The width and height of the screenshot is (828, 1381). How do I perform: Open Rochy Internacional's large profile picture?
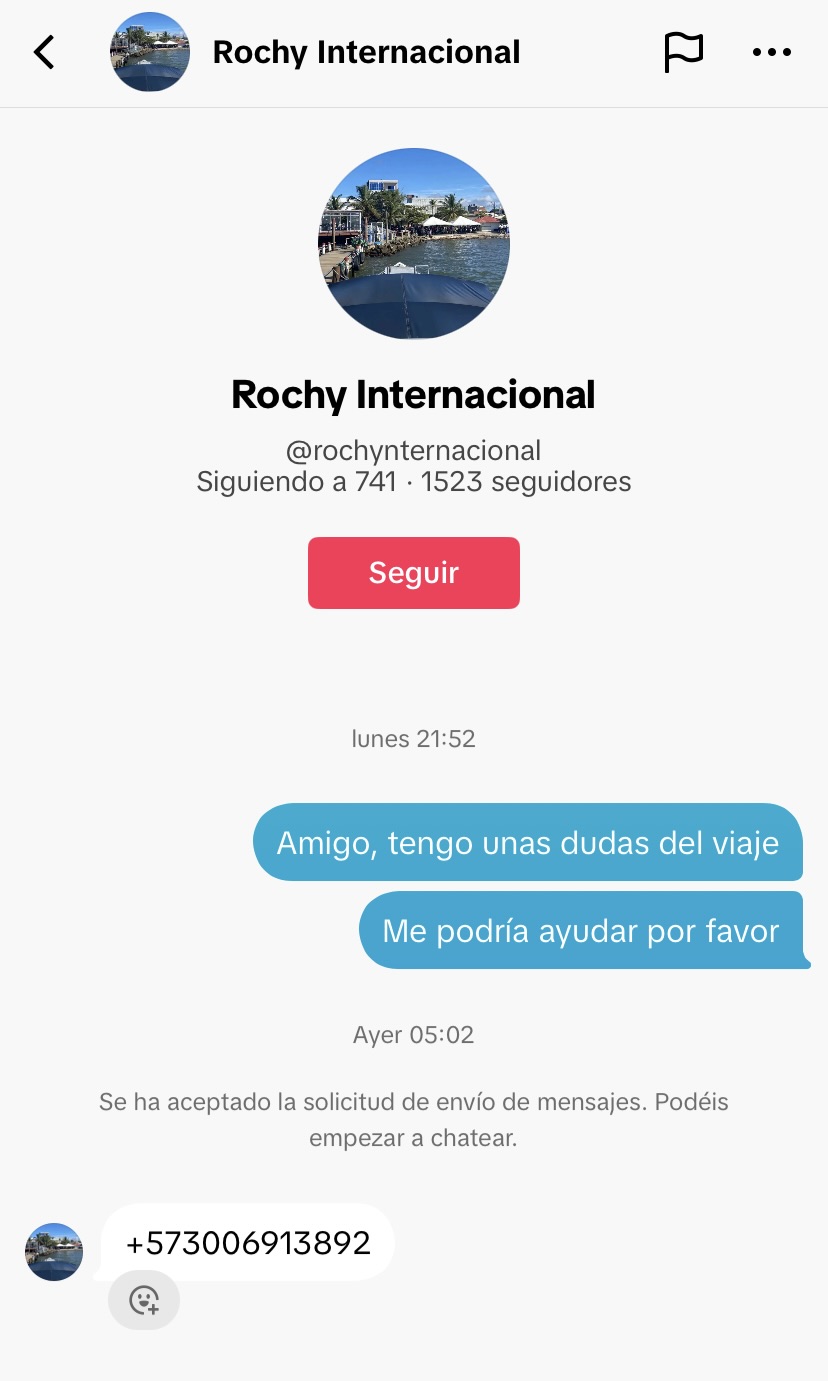click(413, 243)
